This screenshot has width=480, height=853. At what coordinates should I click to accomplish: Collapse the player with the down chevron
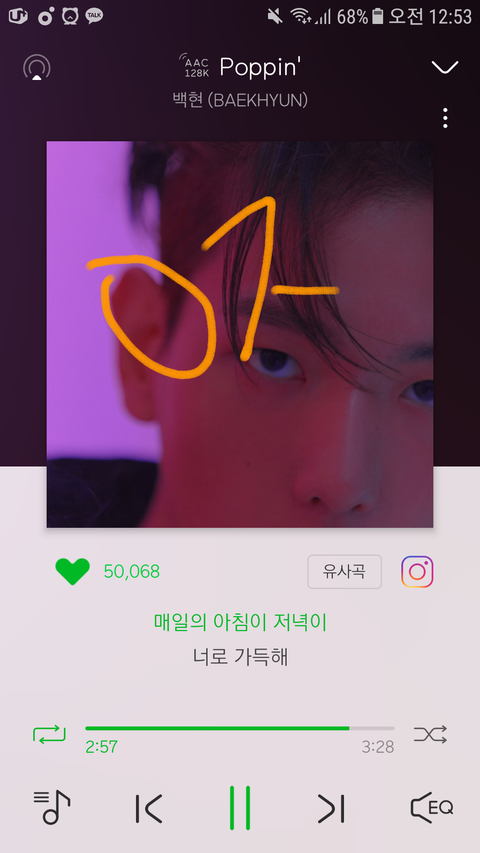tap(445, 67)
